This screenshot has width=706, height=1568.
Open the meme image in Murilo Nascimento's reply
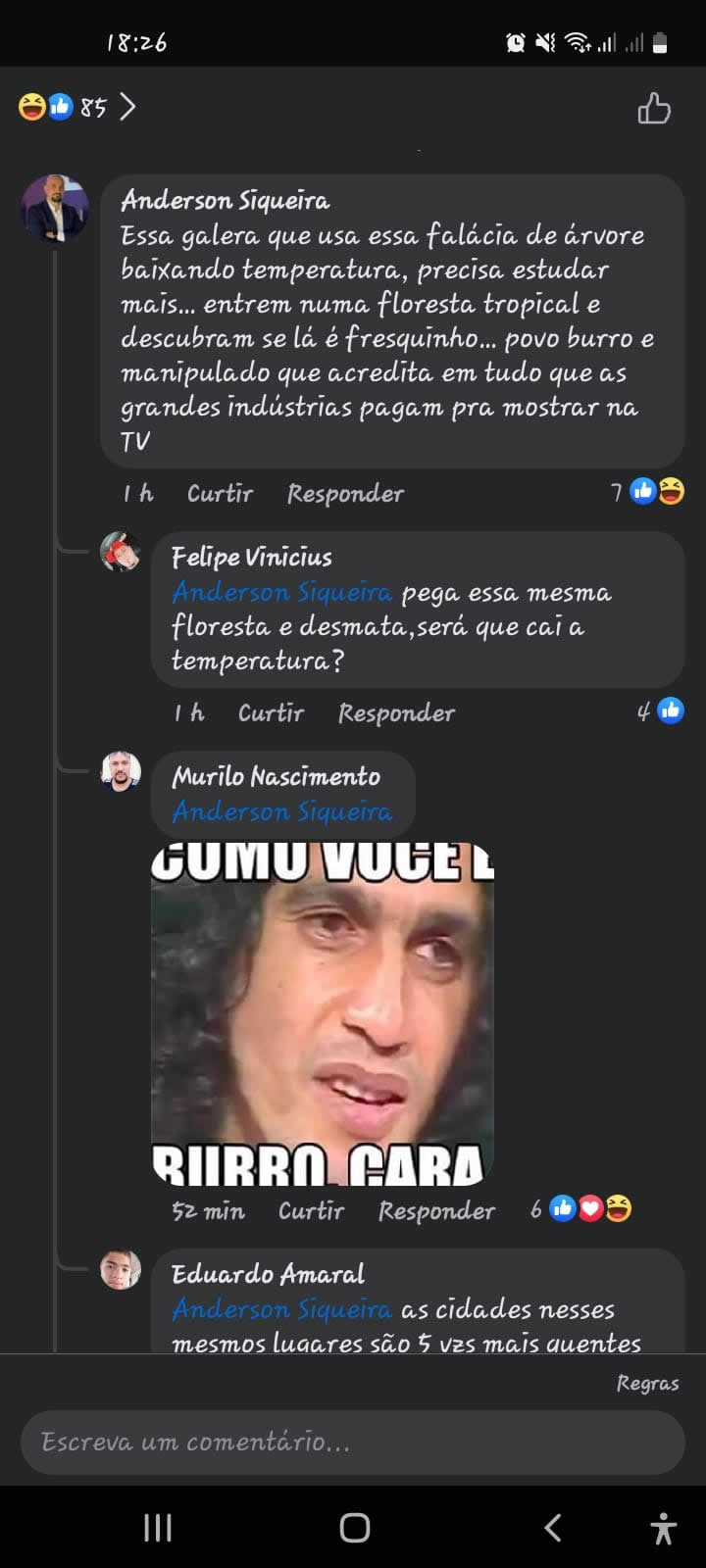(323, 1014)
